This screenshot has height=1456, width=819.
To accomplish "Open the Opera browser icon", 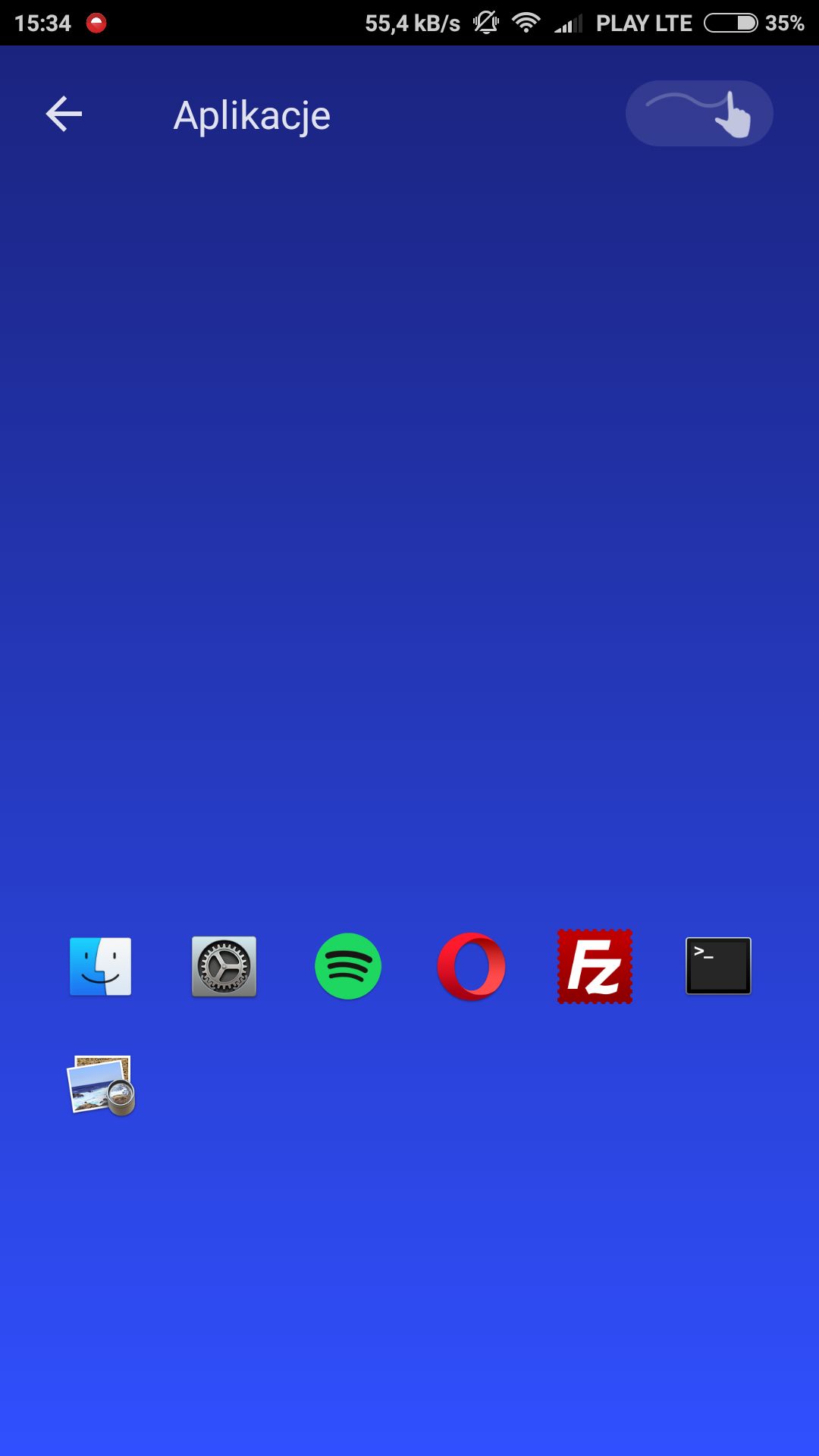I will coord(471,966).
